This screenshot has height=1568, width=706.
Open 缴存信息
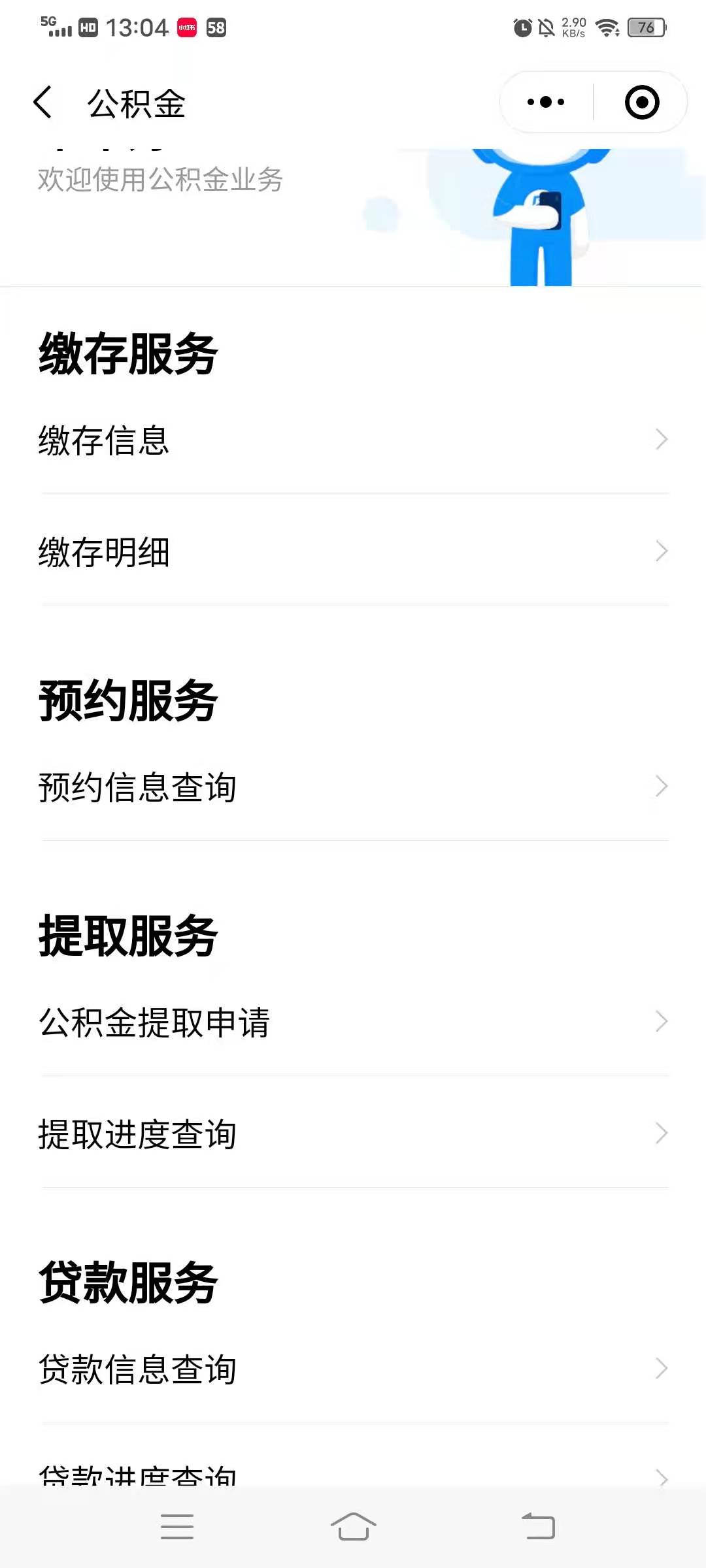point(353,440)
